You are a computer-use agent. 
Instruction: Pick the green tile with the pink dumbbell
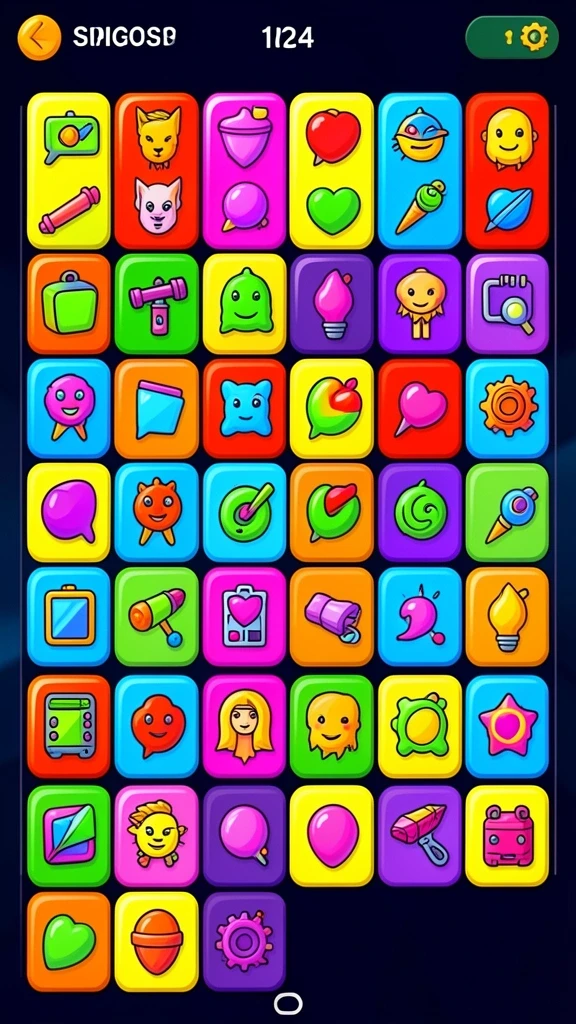coord(157,304)
